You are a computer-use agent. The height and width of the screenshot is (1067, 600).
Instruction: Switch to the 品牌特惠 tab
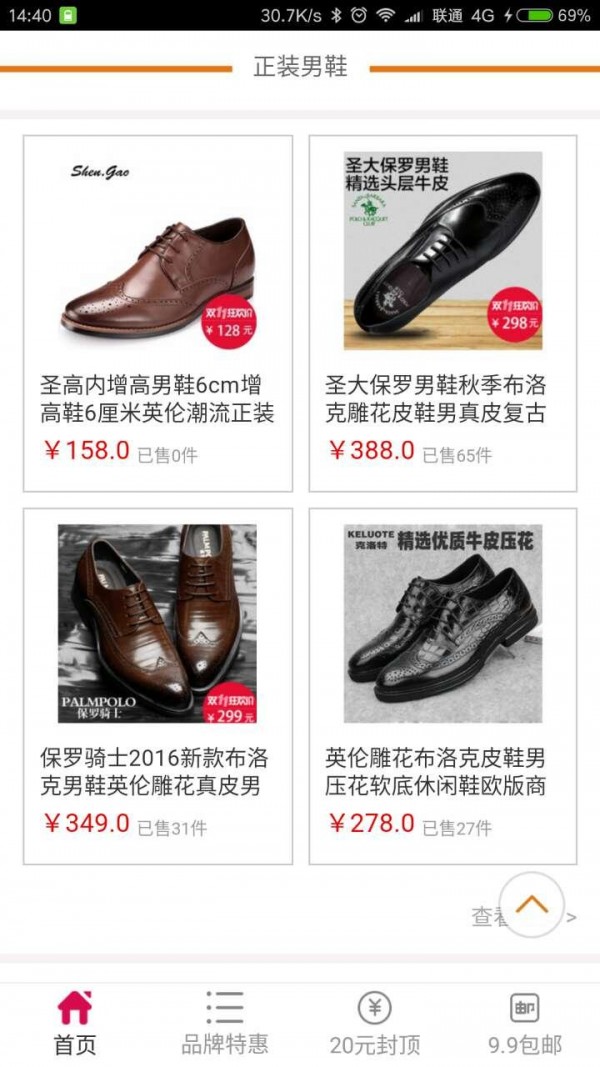tap(225, 1023)
